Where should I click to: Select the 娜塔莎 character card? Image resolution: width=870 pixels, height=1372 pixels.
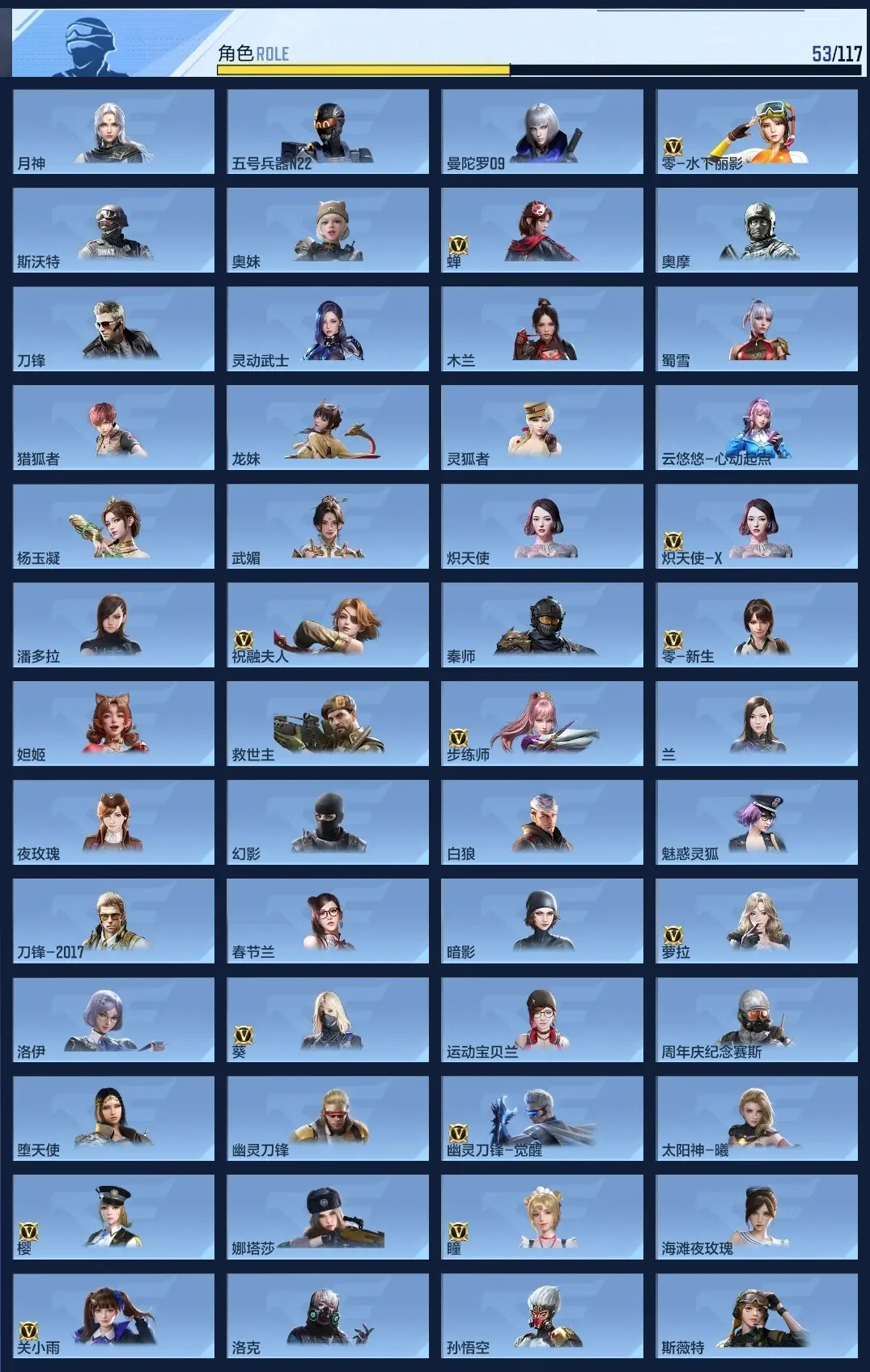328,1217
